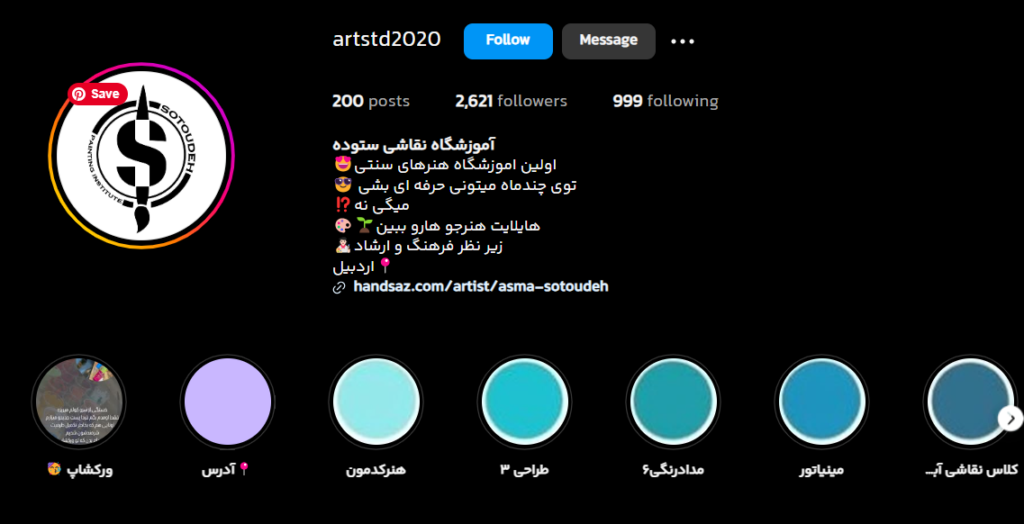This screenshot has height=524, width=1024.
Task: View the 999 following list
Action: pyautogui.click(x=665, y=101)
